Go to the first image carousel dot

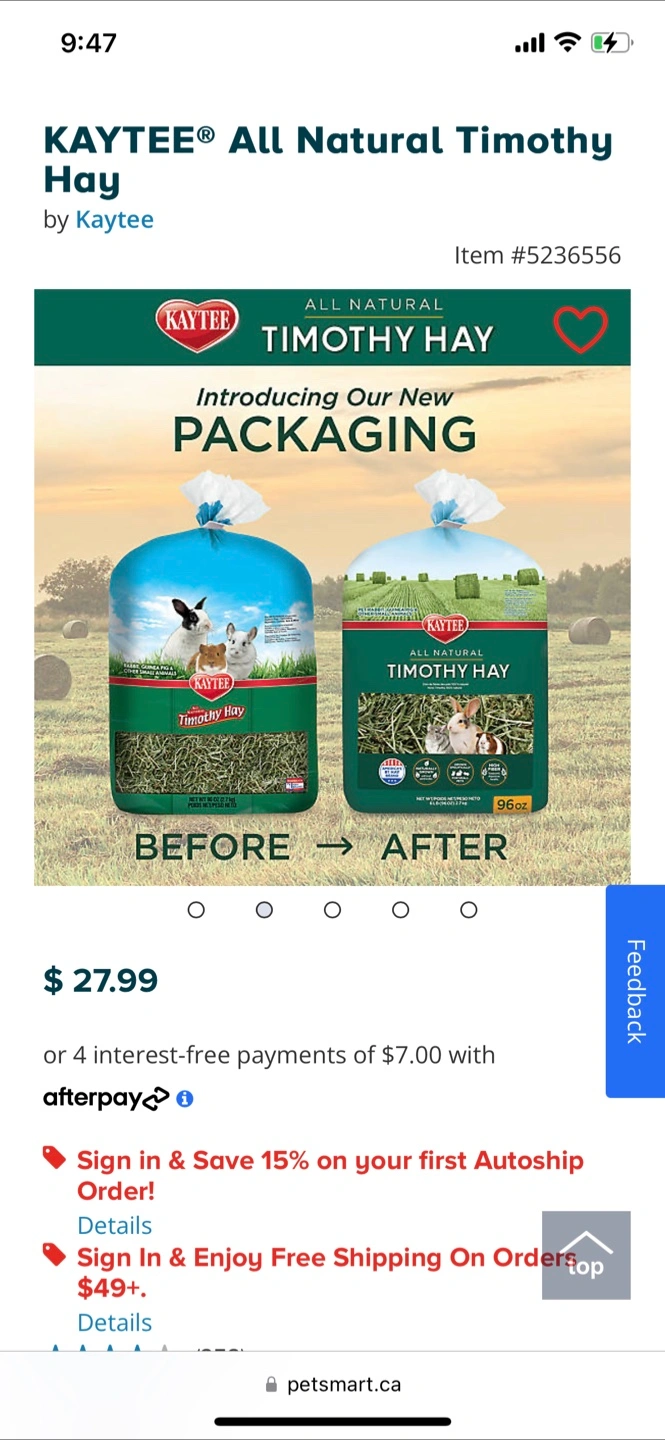click(196, 909)
